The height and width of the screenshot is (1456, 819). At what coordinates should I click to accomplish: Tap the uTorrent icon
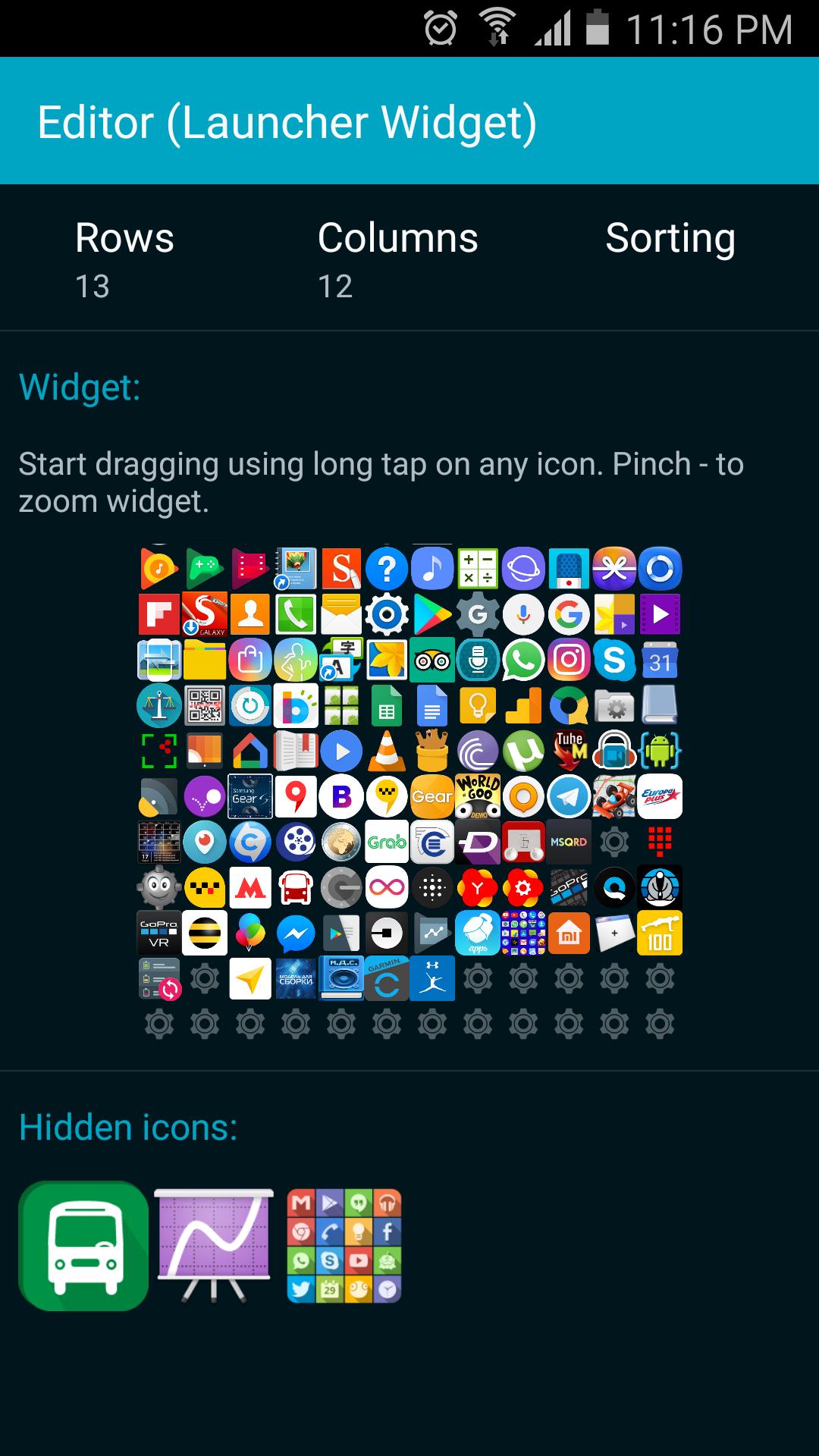tap(524, 749)
